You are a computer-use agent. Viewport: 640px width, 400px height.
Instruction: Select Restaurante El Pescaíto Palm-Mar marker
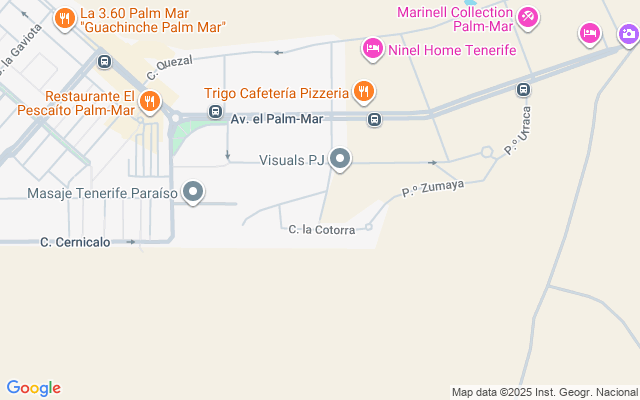click(150, 101)
